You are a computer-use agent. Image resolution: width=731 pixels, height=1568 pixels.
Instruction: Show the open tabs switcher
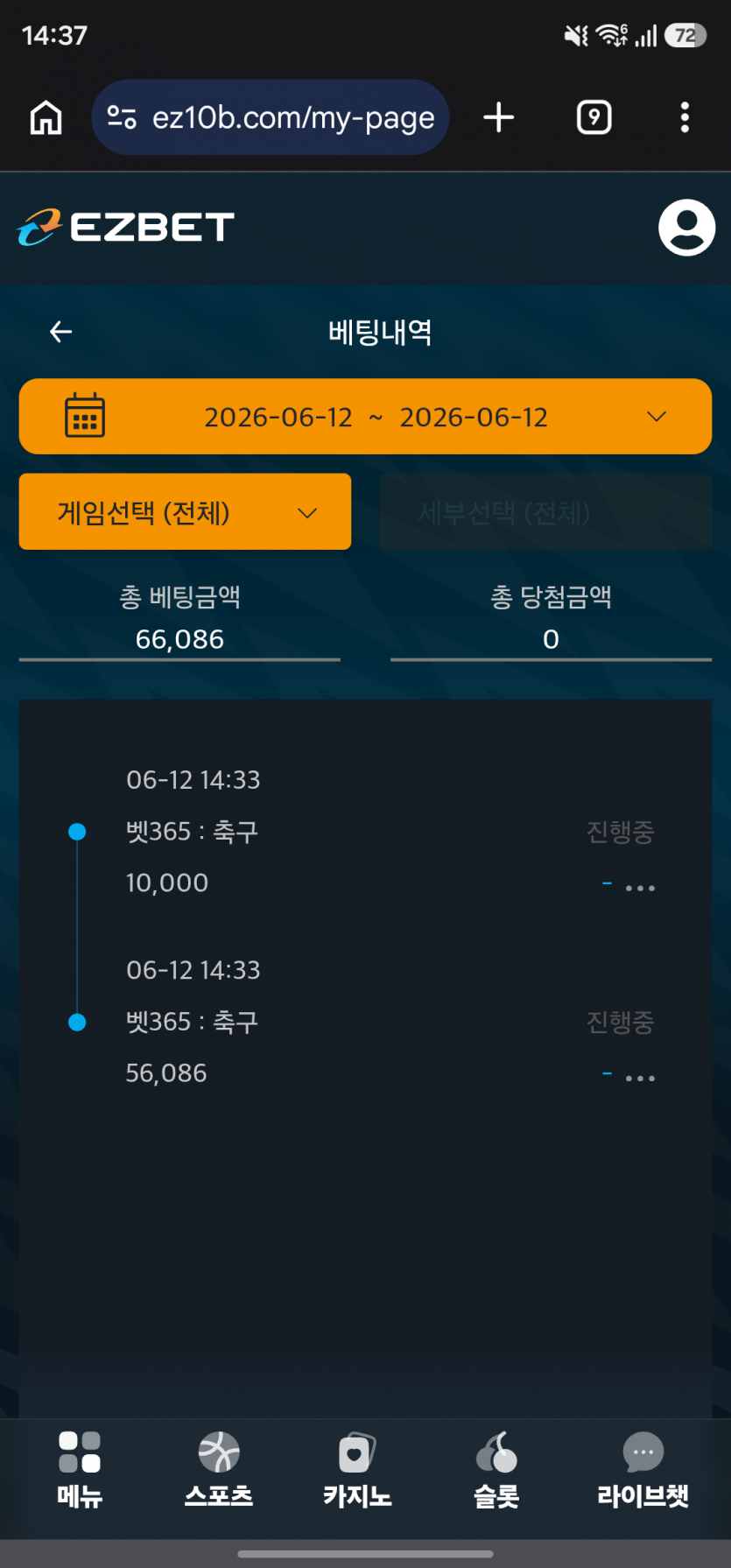coord(594,117)
